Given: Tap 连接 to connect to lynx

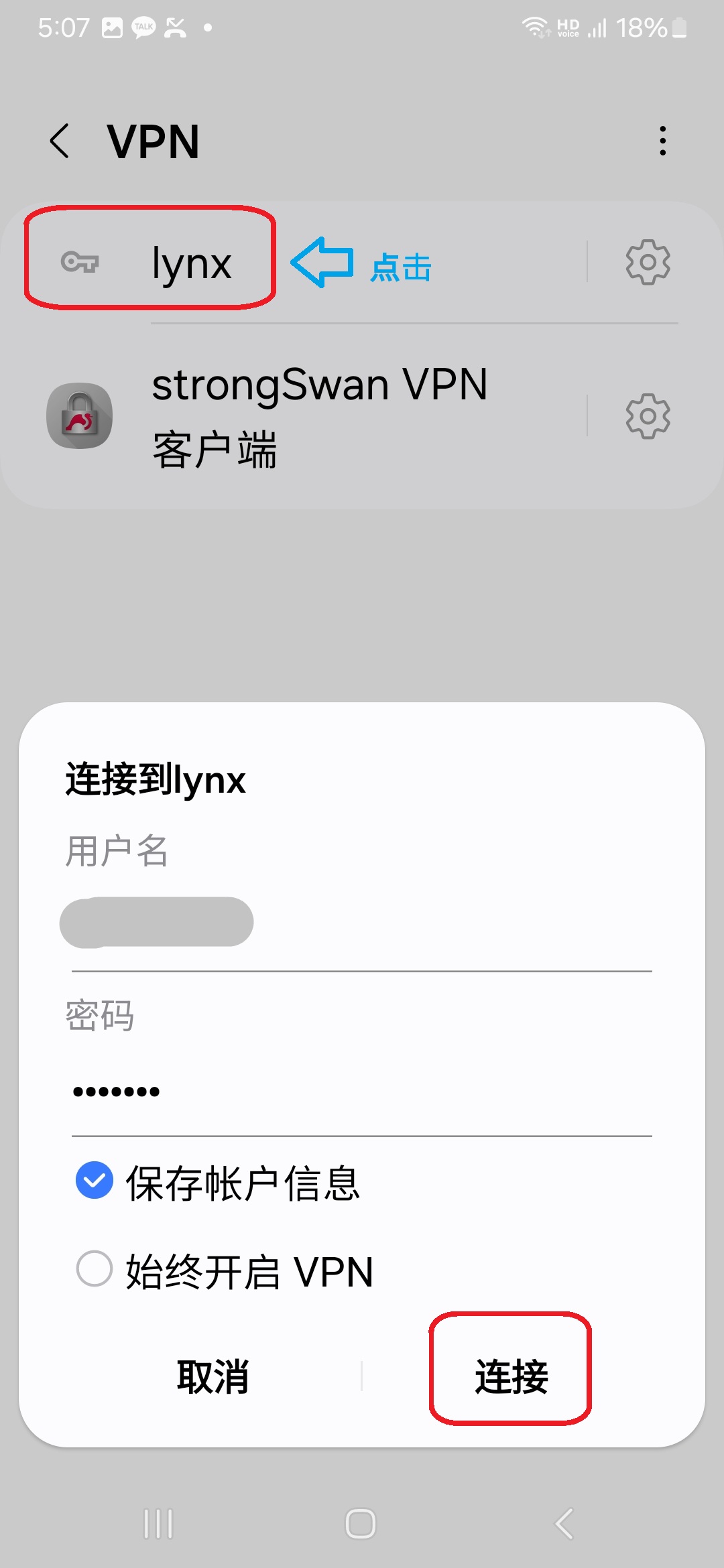Looking at the screenshot, I should (x=511, y=1376).
